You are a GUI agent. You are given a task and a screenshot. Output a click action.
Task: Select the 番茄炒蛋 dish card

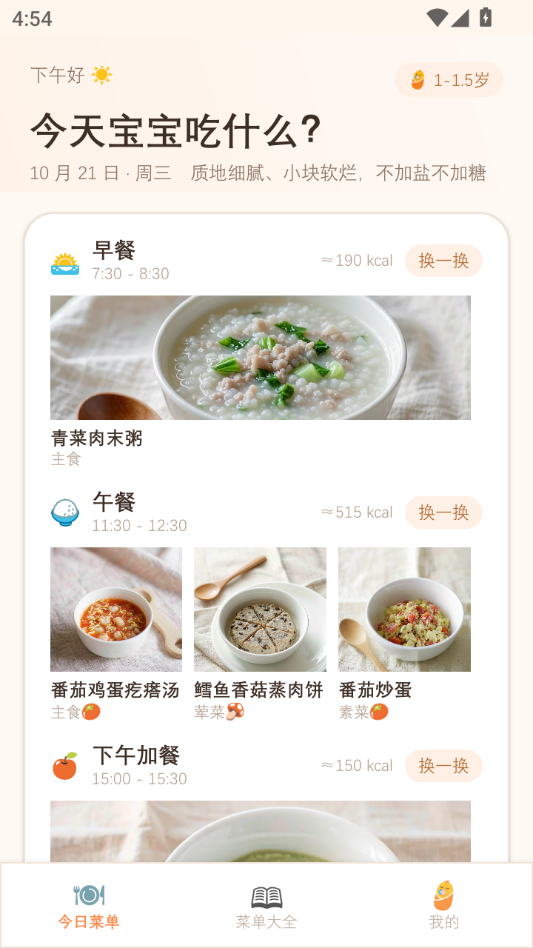[404, 634]
